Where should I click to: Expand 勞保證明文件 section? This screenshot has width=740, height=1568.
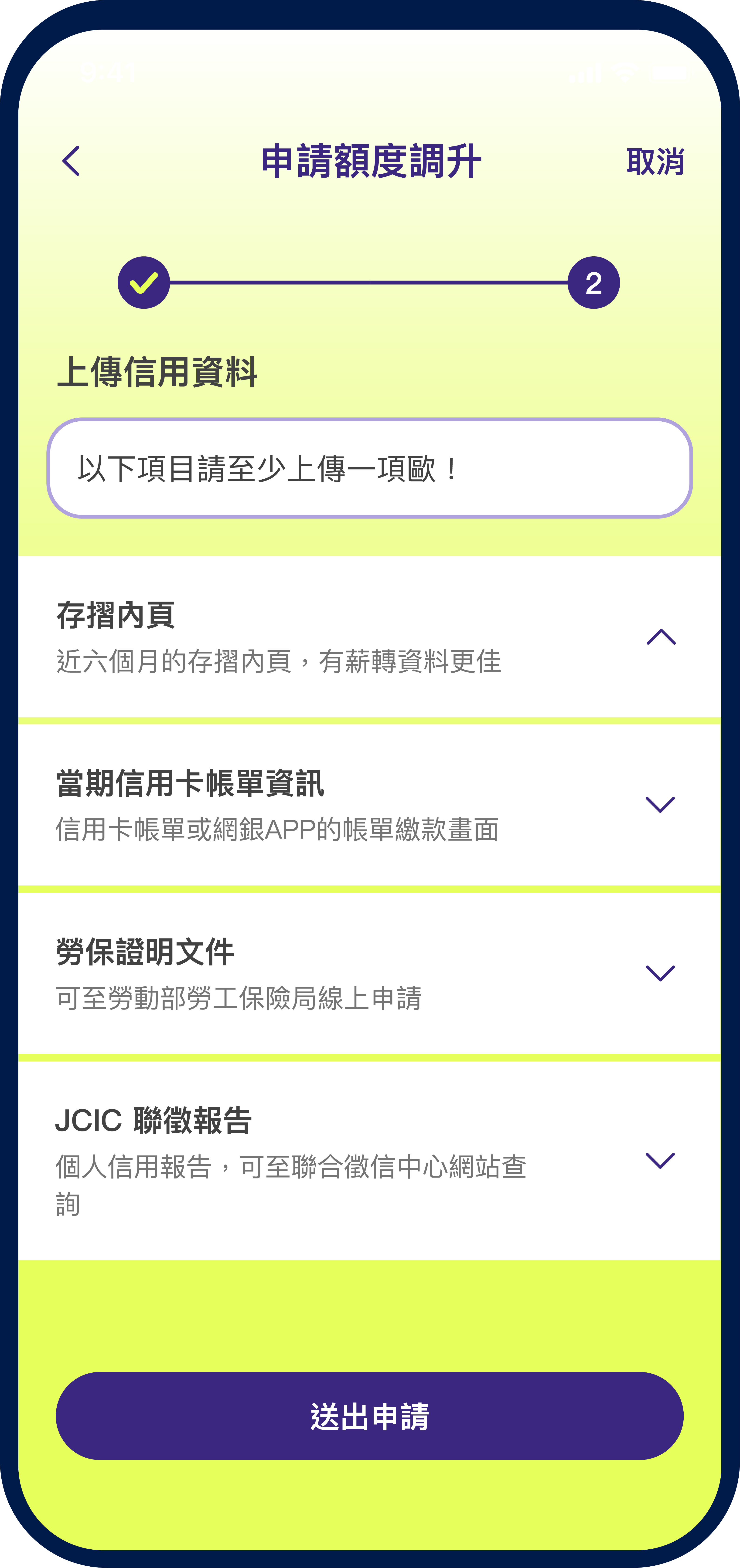coord(660,973)
